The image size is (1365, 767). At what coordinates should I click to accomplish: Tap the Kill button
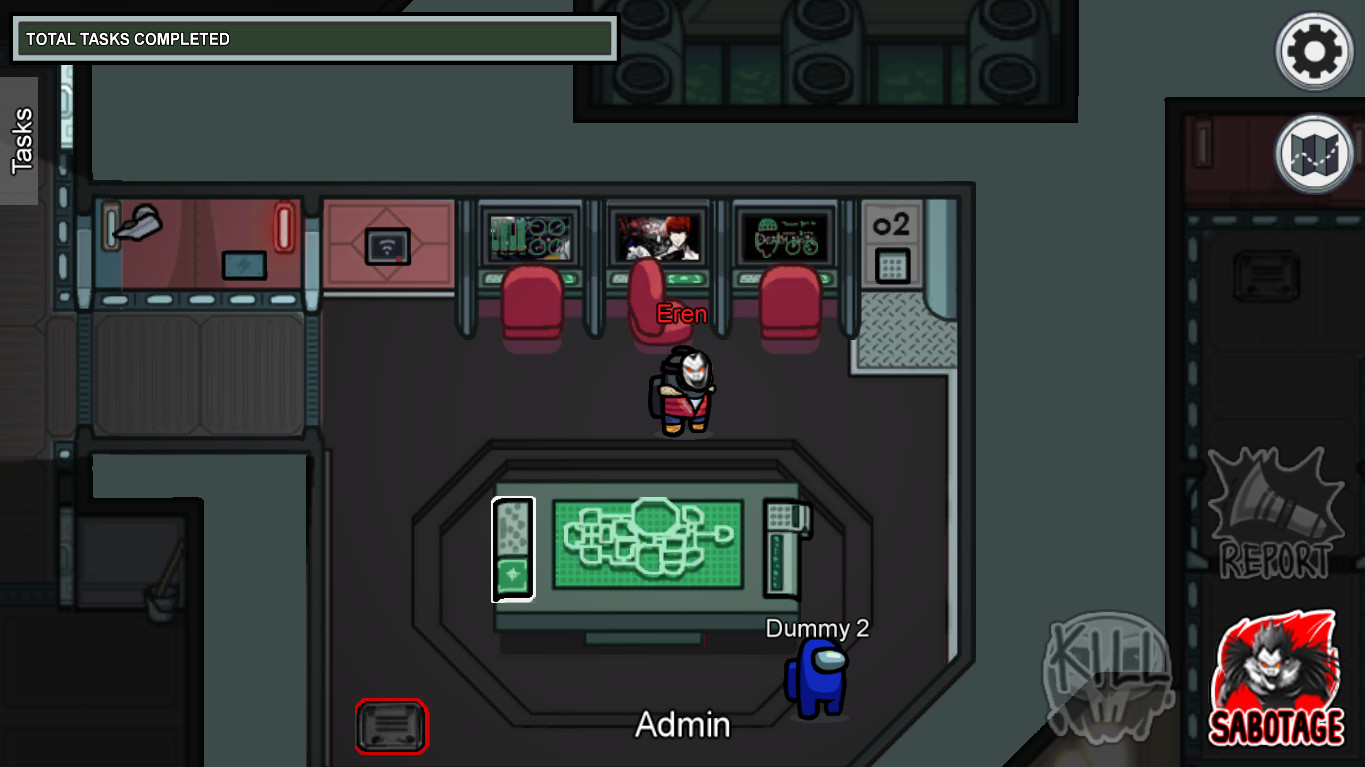pos(1107,670)
